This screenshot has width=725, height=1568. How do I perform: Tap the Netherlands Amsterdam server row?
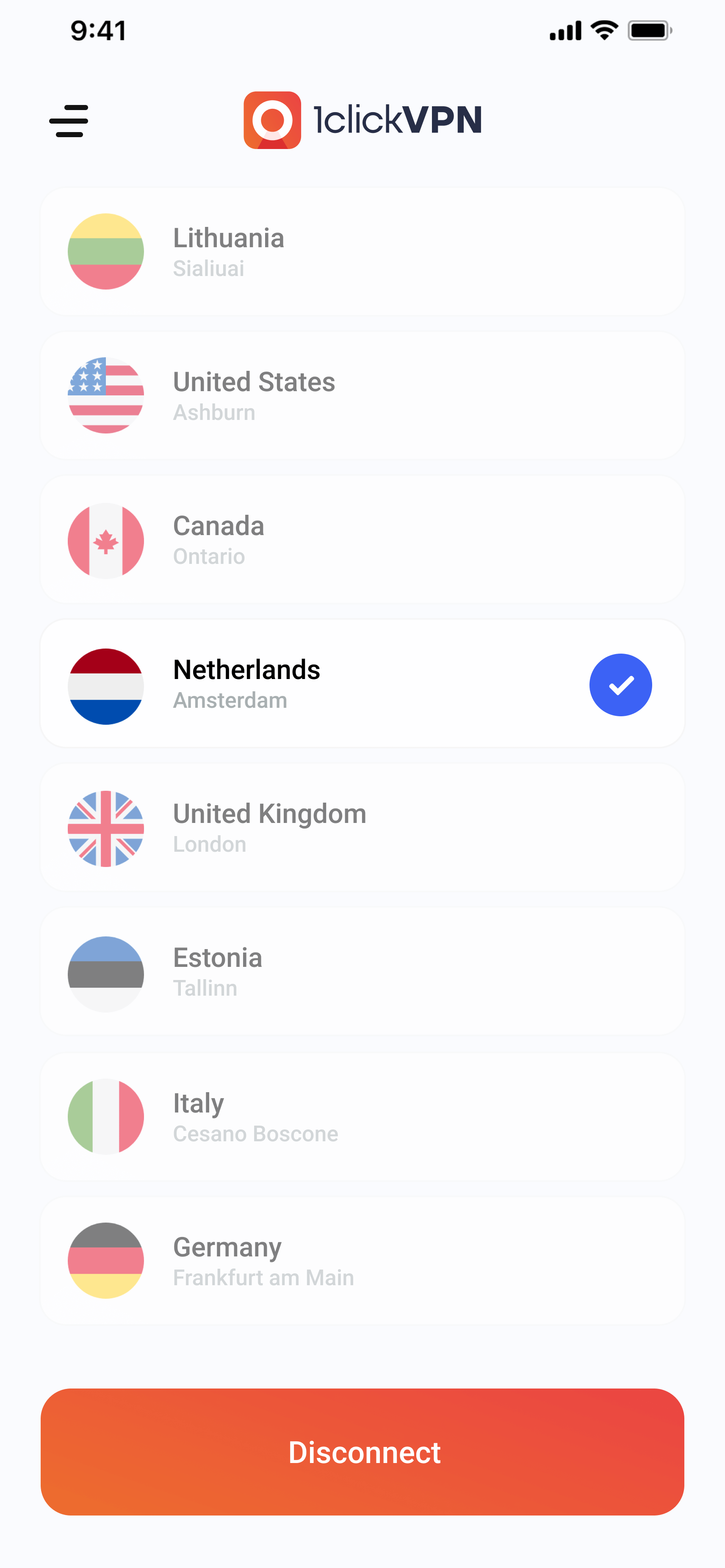[362, 684]
